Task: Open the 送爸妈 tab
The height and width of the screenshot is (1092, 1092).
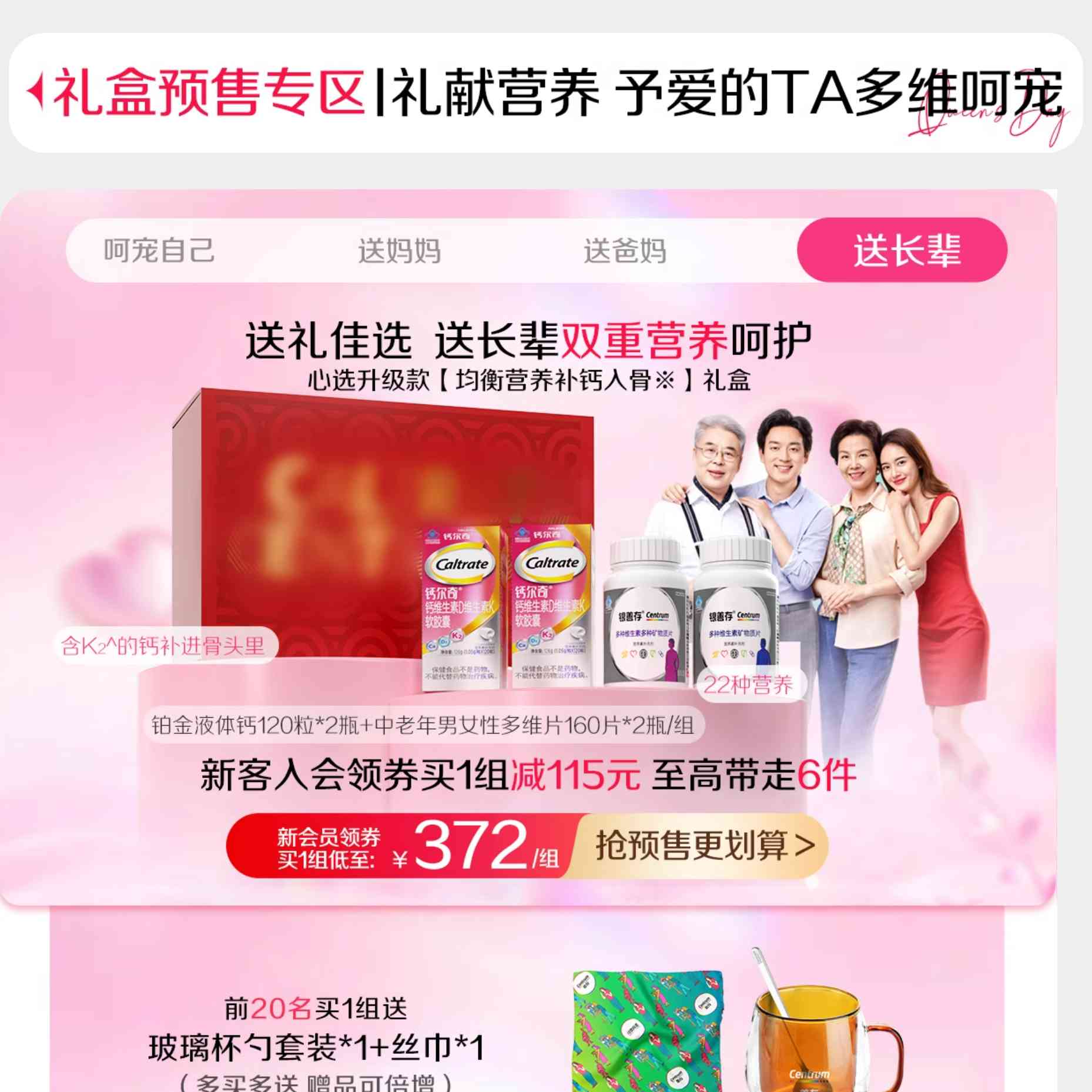Action: pos(625,251)
